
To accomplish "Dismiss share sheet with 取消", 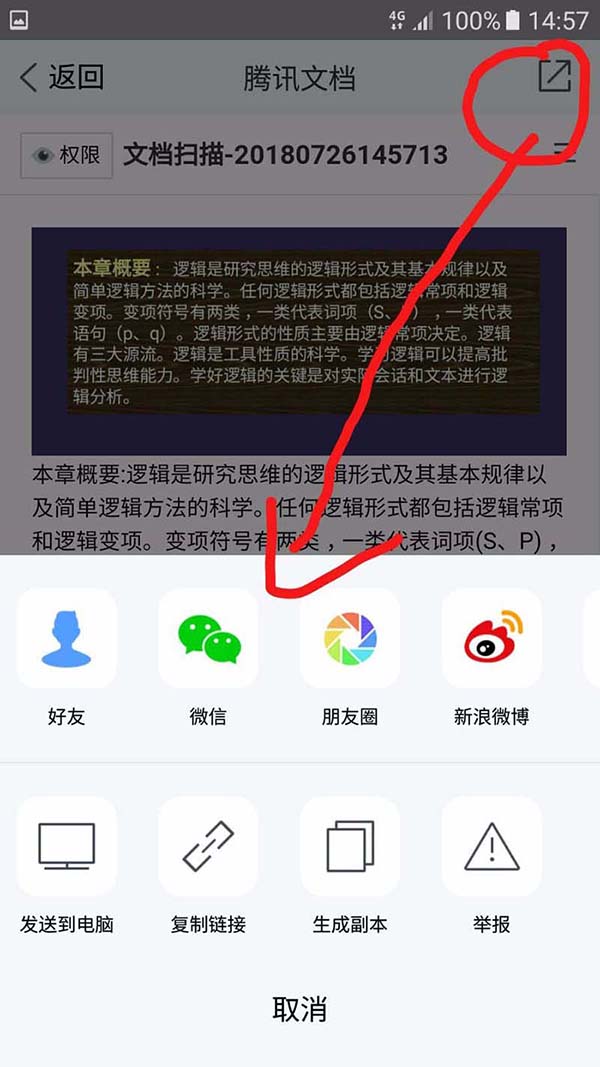I will coord(300,1009).
